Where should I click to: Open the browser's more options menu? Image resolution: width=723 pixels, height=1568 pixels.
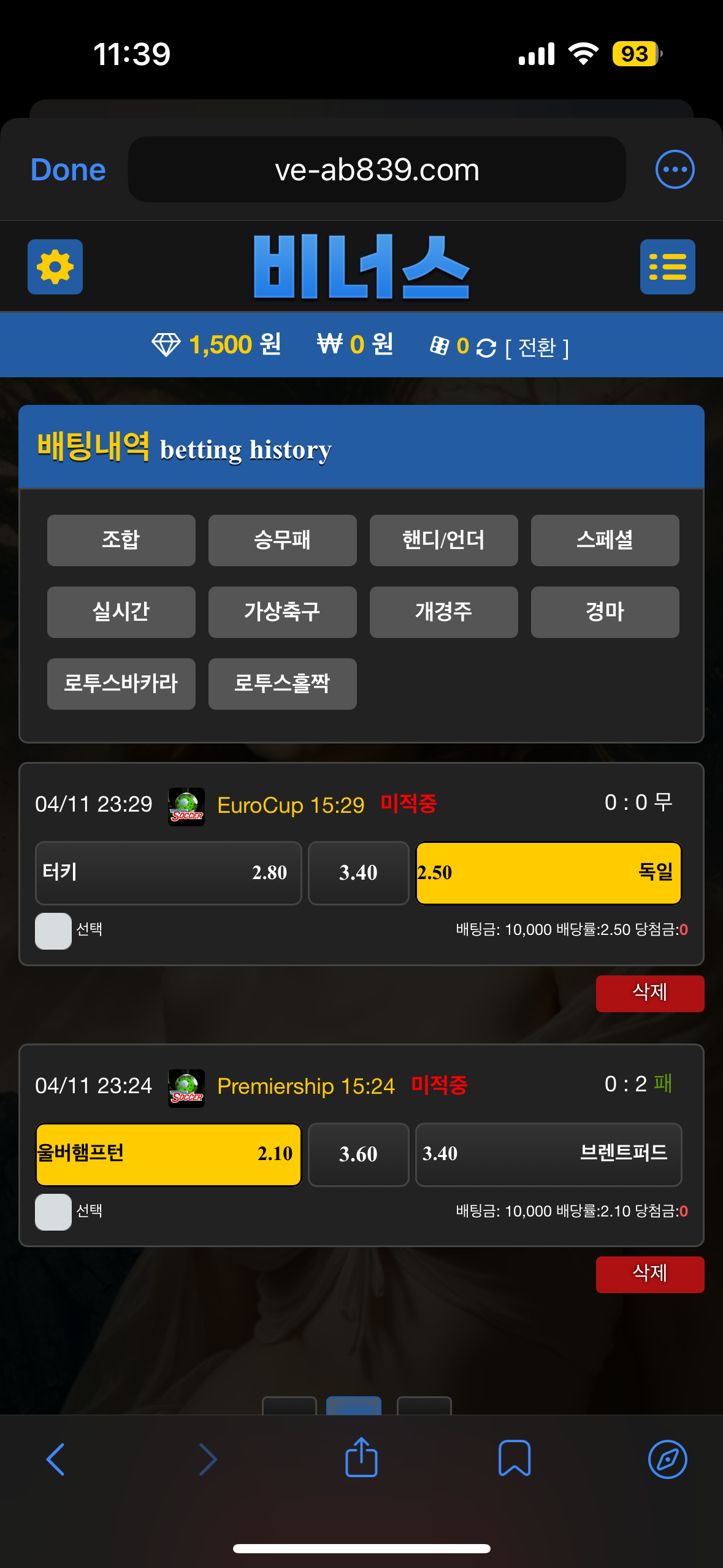click(675, 169)
